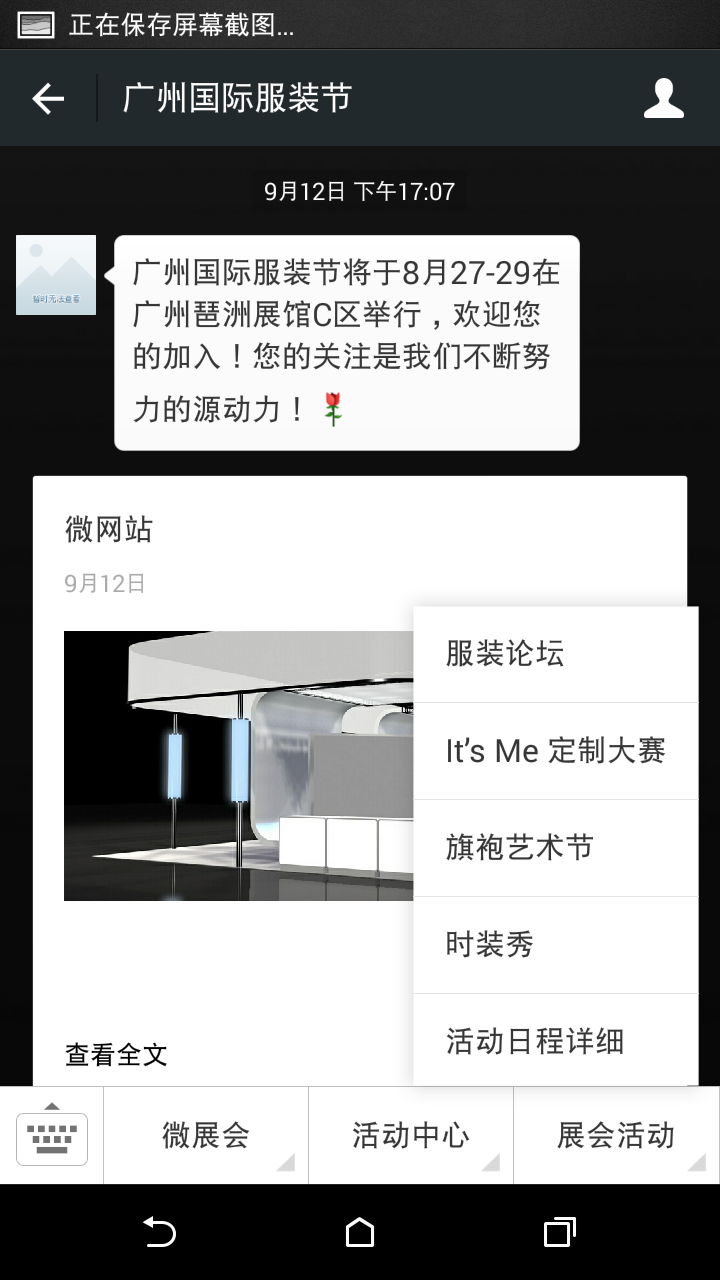Viewport: 720px width, 1280px height.
Task: Tap 查看全文 to read full article
Action: [116, 1054]
